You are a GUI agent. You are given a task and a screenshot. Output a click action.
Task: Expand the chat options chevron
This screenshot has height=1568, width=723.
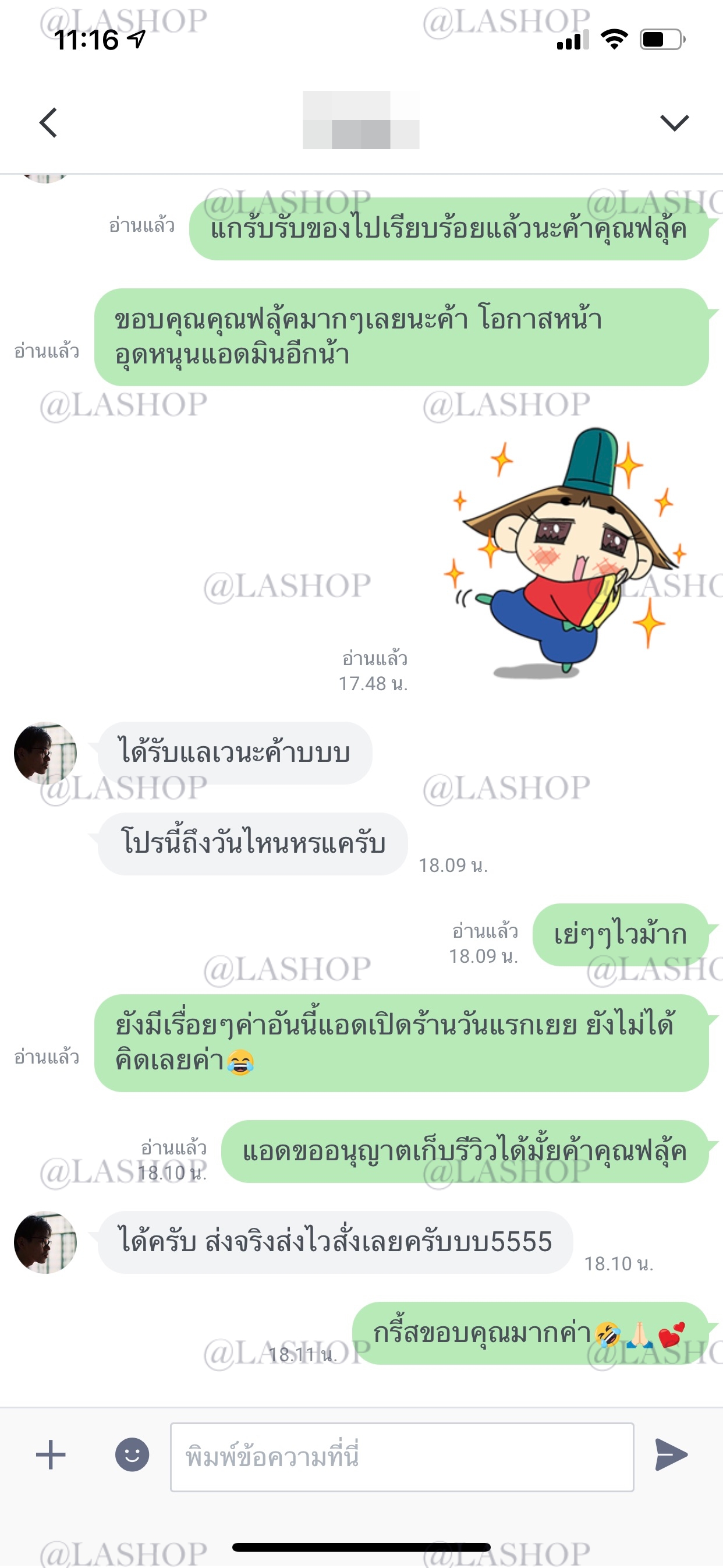pos(674,122)
